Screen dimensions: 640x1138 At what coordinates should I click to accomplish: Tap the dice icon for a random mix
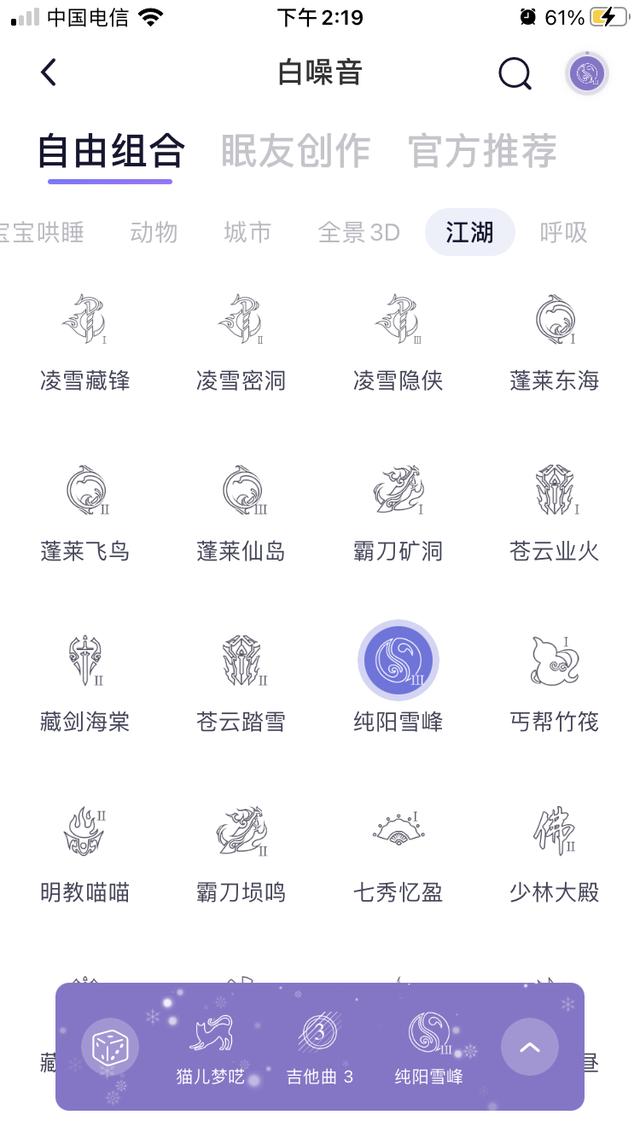[x=110, y=1047]
